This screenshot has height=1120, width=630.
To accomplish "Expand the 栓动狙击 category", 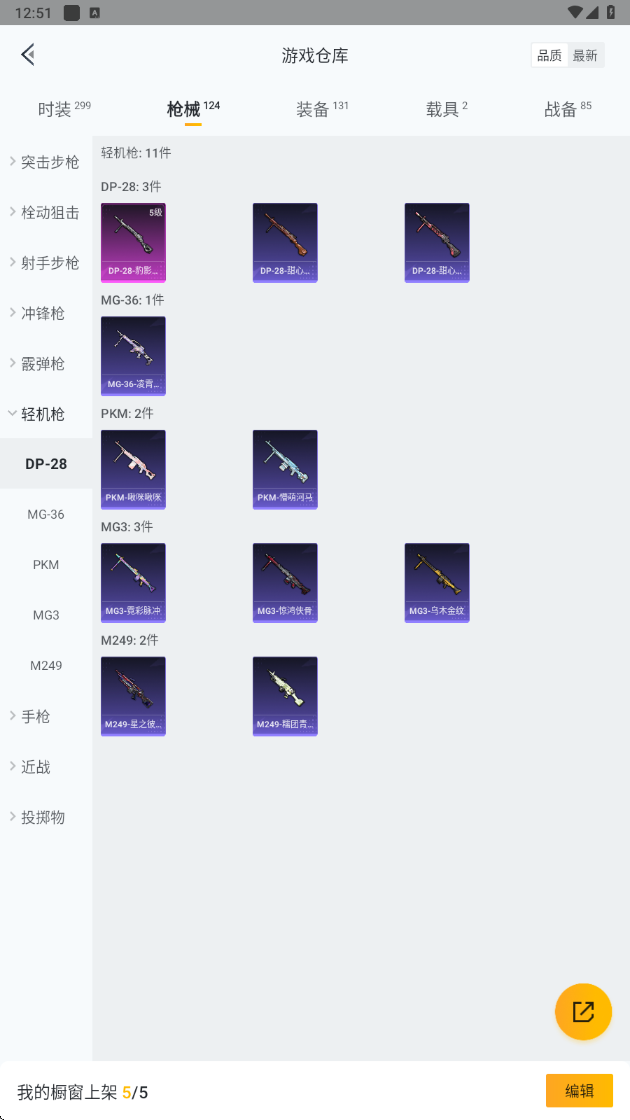I will 46,212.
